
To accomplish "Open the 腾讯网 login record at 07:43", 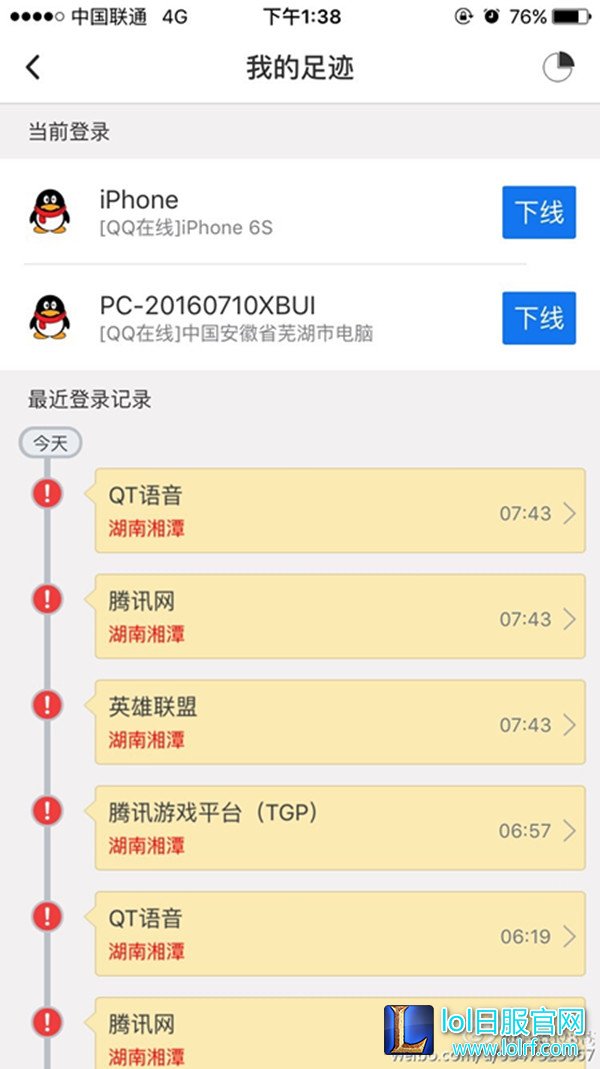I will click(x=339, y=616).
